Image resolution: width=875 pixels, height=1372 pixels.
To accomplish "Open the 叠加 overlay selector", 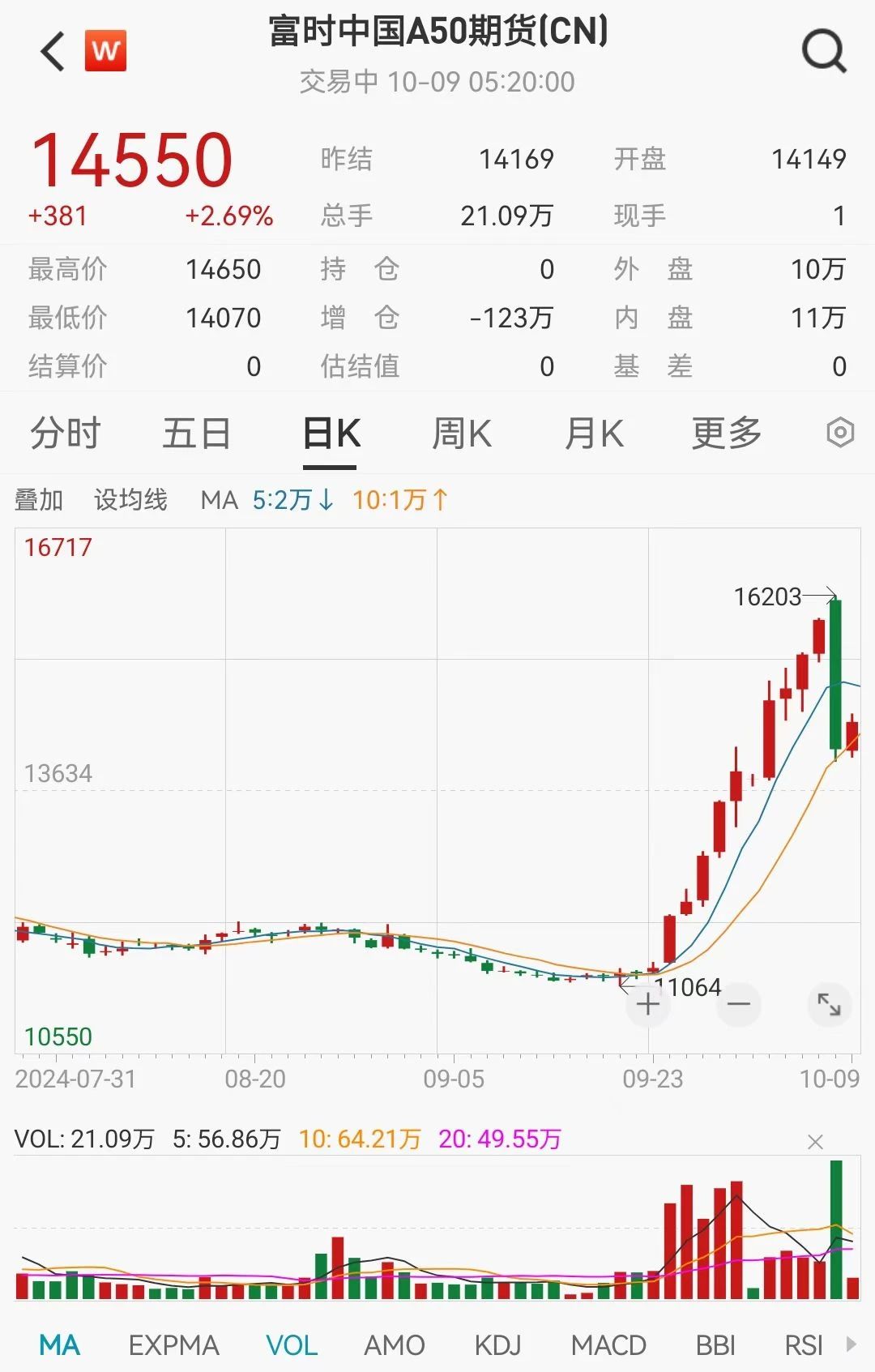I will click(39, 500).
